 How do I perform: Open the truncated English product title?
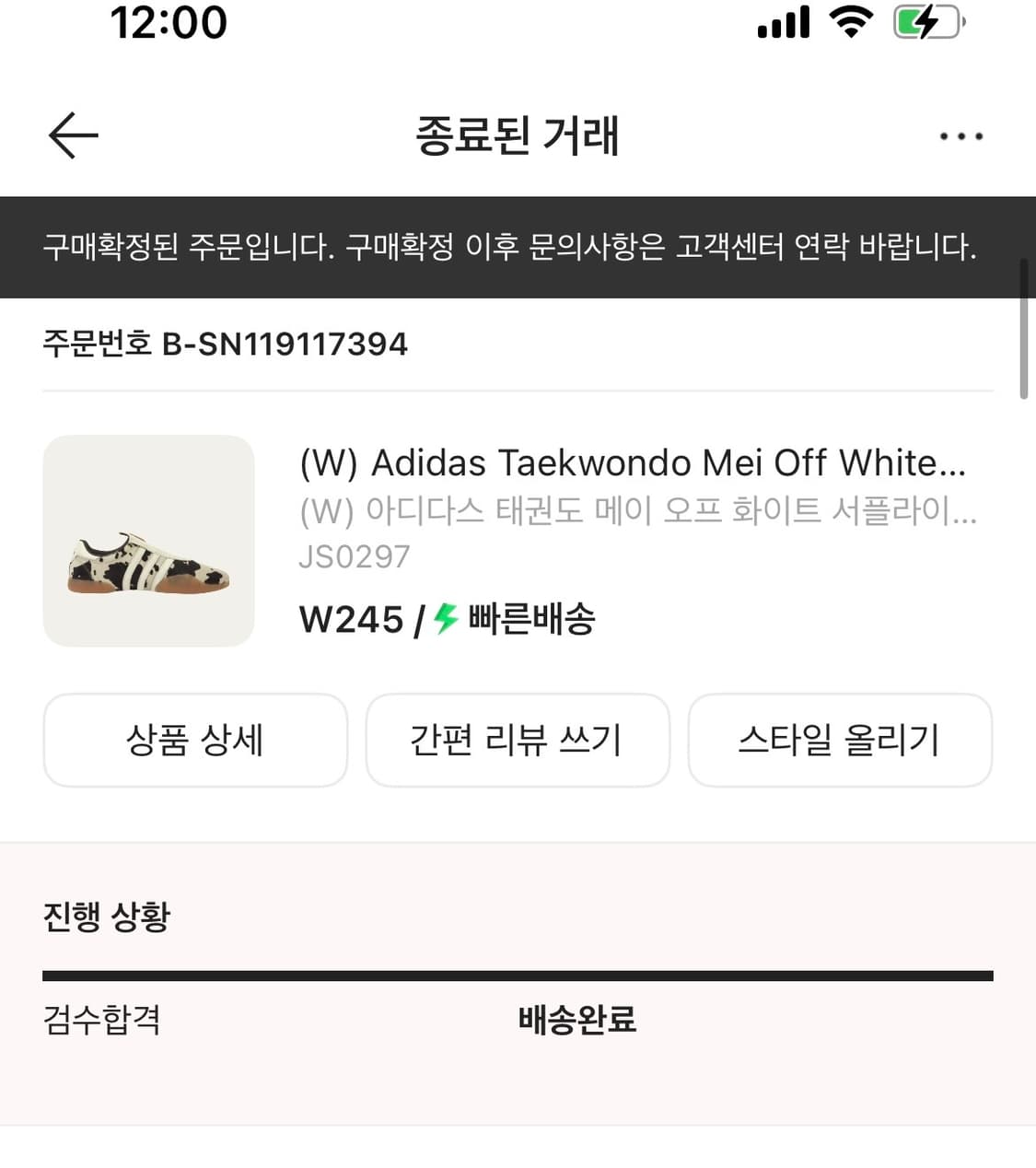pos(632,463)
